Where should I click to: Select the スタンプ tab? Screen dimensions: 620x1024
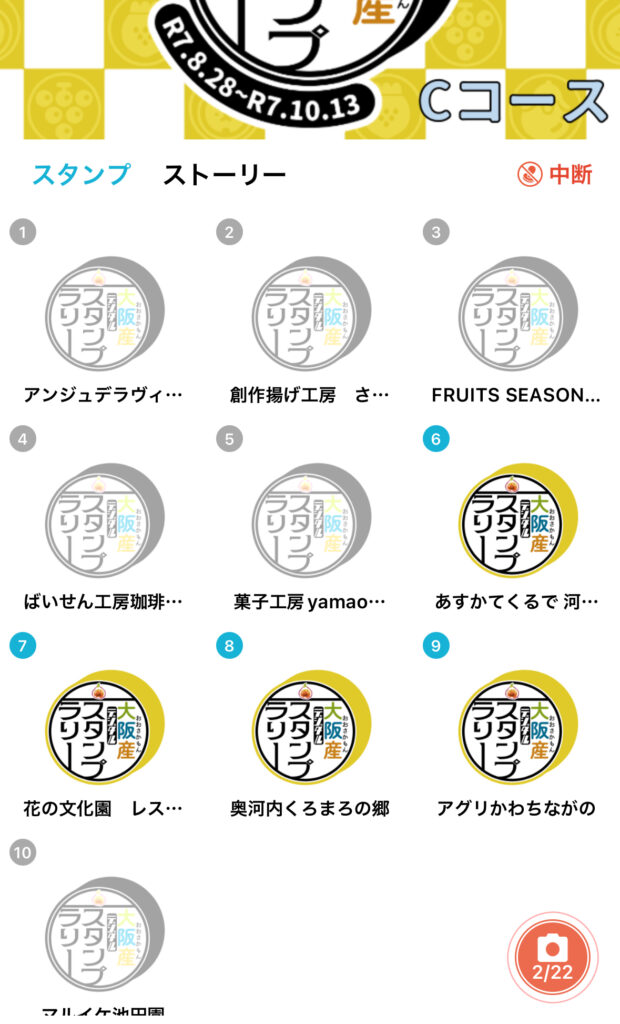(x=81, y=175)
